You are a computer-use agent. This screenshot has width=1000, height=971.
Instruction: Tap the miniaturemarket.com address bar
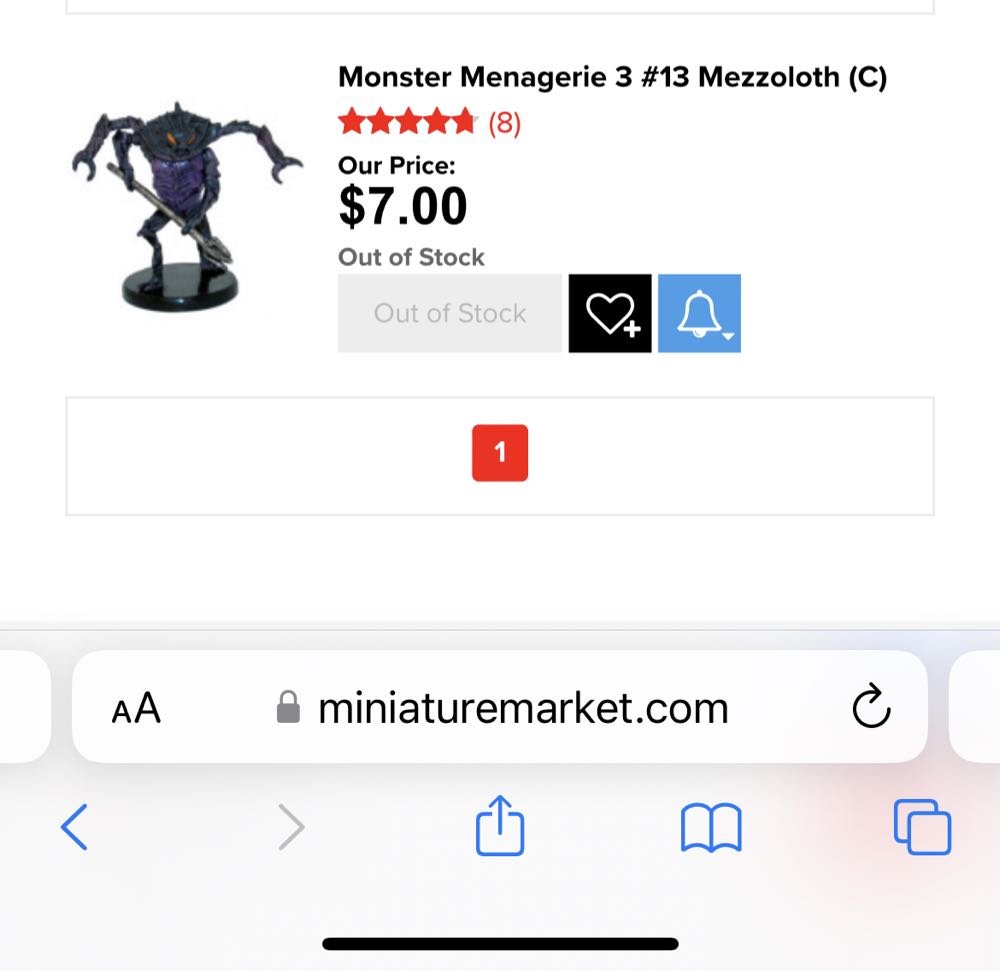coord(522,708)
